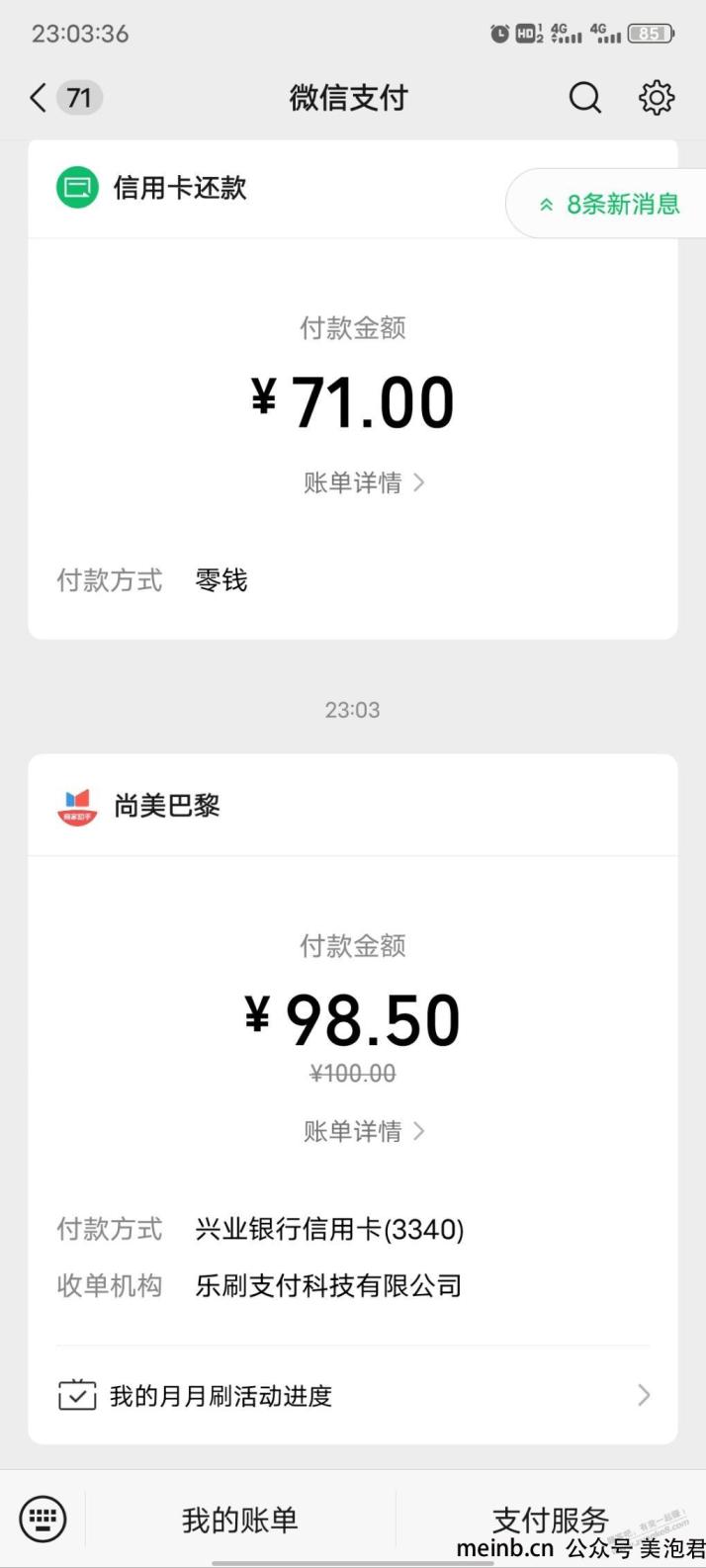Image resolution: width=706 pixels, height=1568 pixels.
Task: Open the 支付服务 menu
Action: (x=551, y=1520)
